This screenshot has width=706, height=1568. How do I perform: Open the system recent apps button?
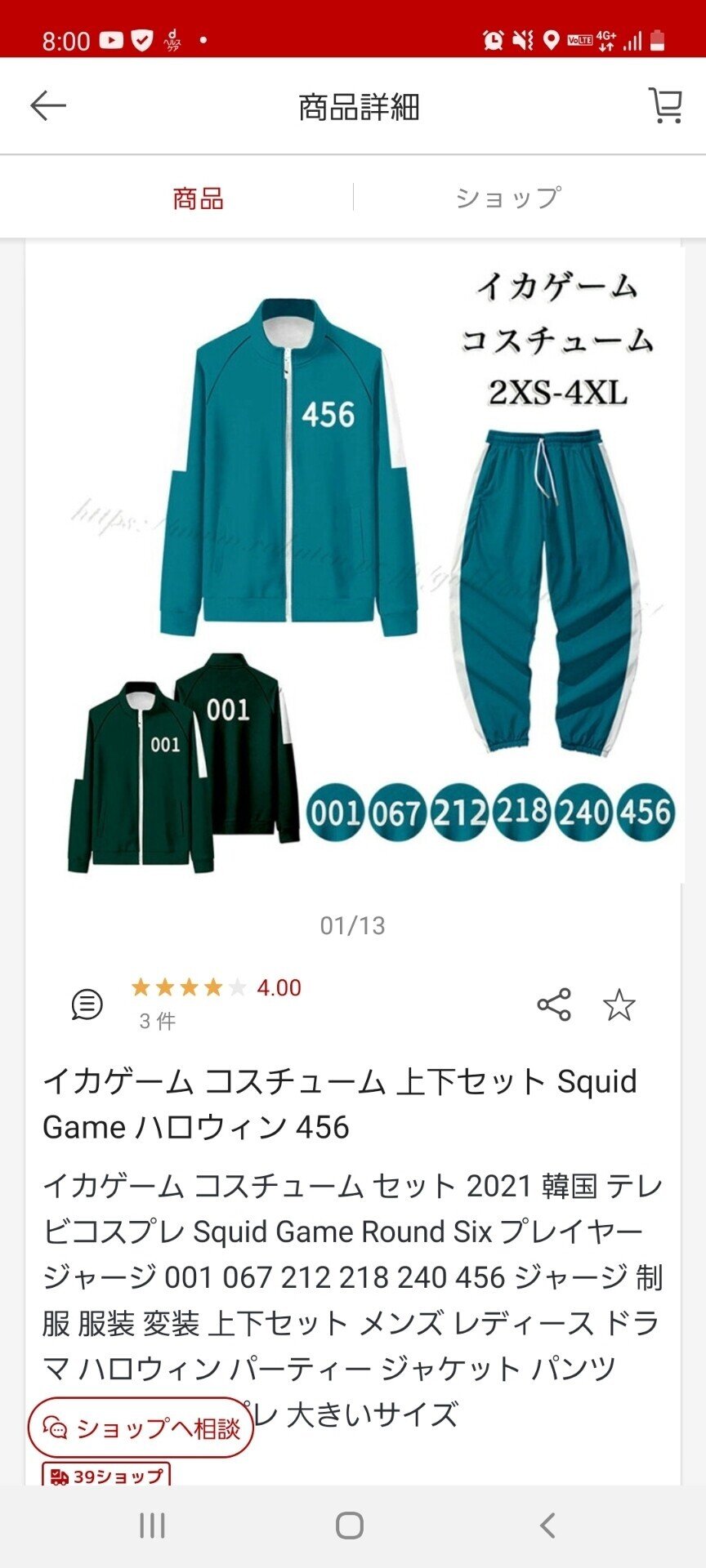coord(153,1525)
